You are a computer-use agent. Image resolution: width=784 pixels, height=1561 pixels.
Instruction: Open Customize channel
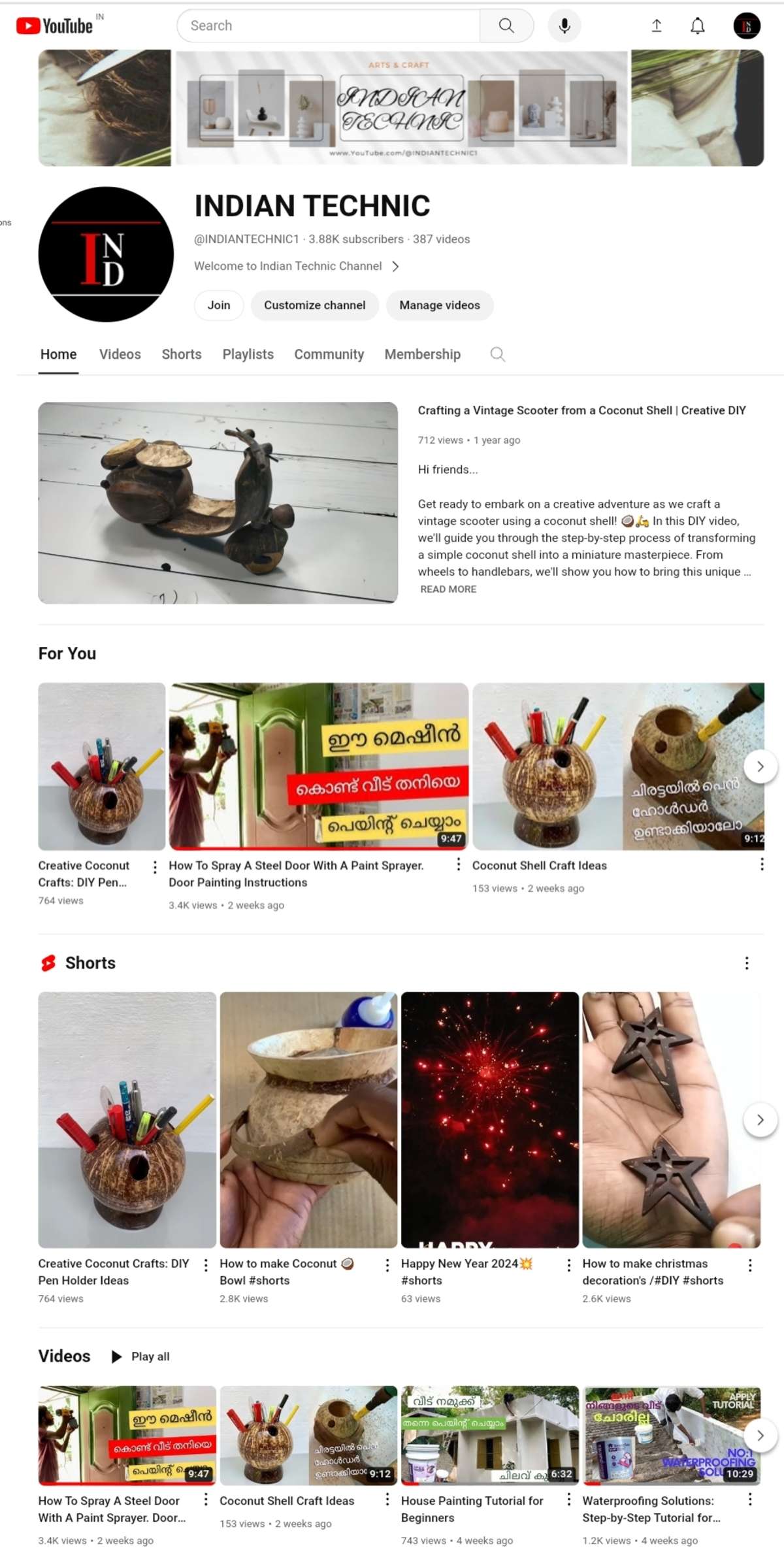click(314, 305)
